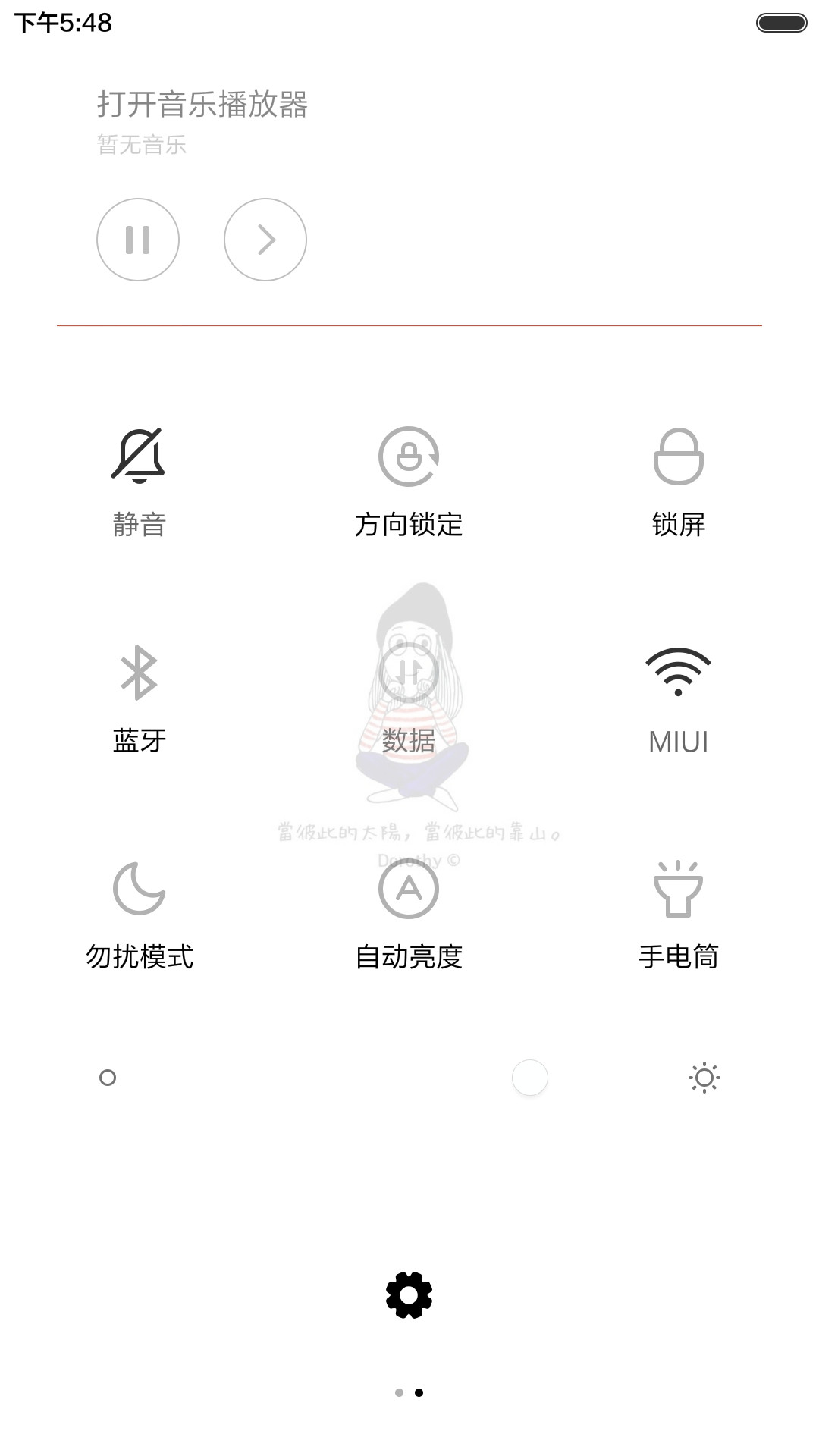Tap the pause button in music player
The width and height of the screenshot is (819, 1456).
pos(138,240)
